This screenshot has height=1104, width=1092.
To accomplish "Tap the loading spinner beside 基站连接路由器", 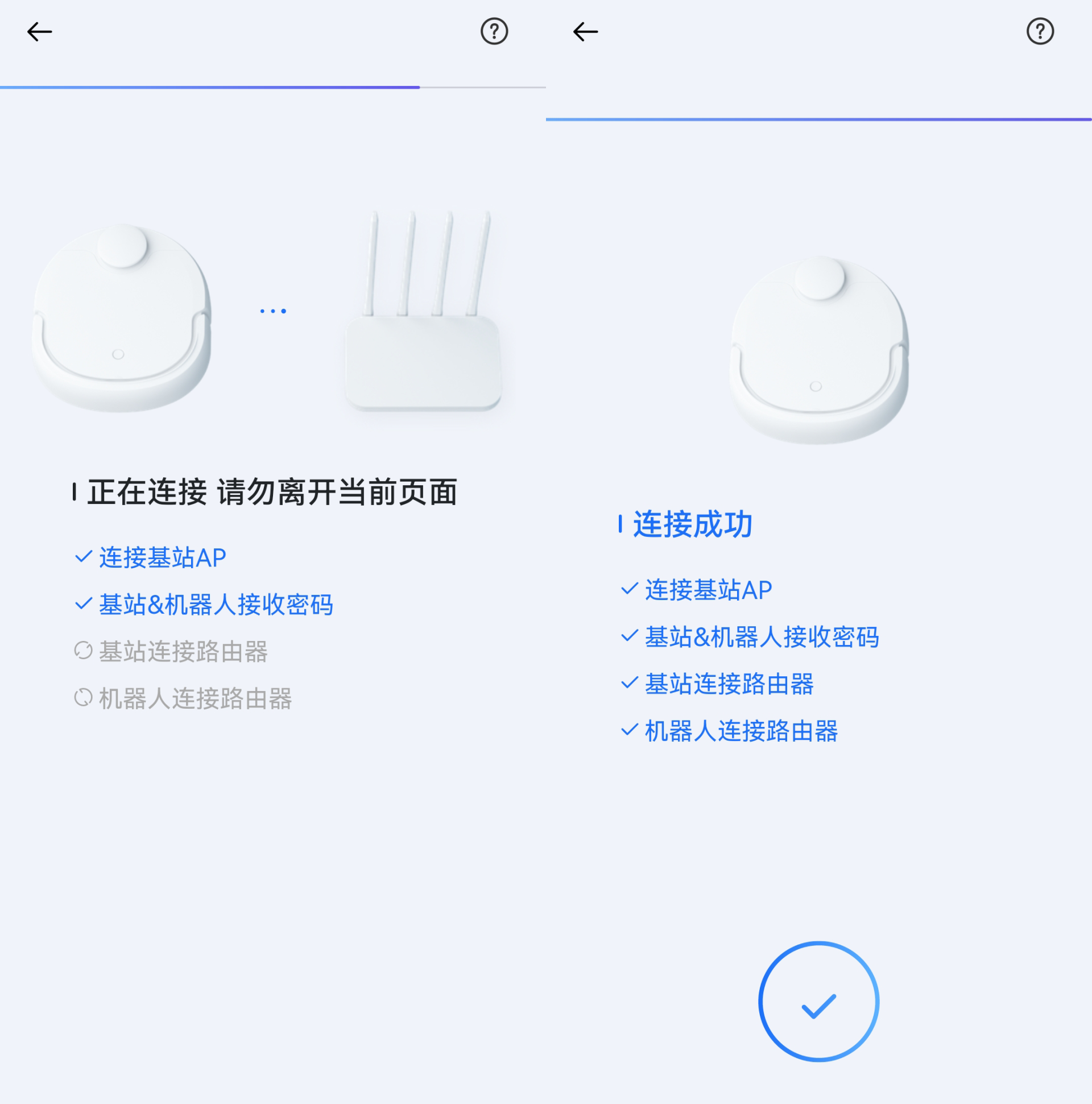I will (x=82, y=651).
